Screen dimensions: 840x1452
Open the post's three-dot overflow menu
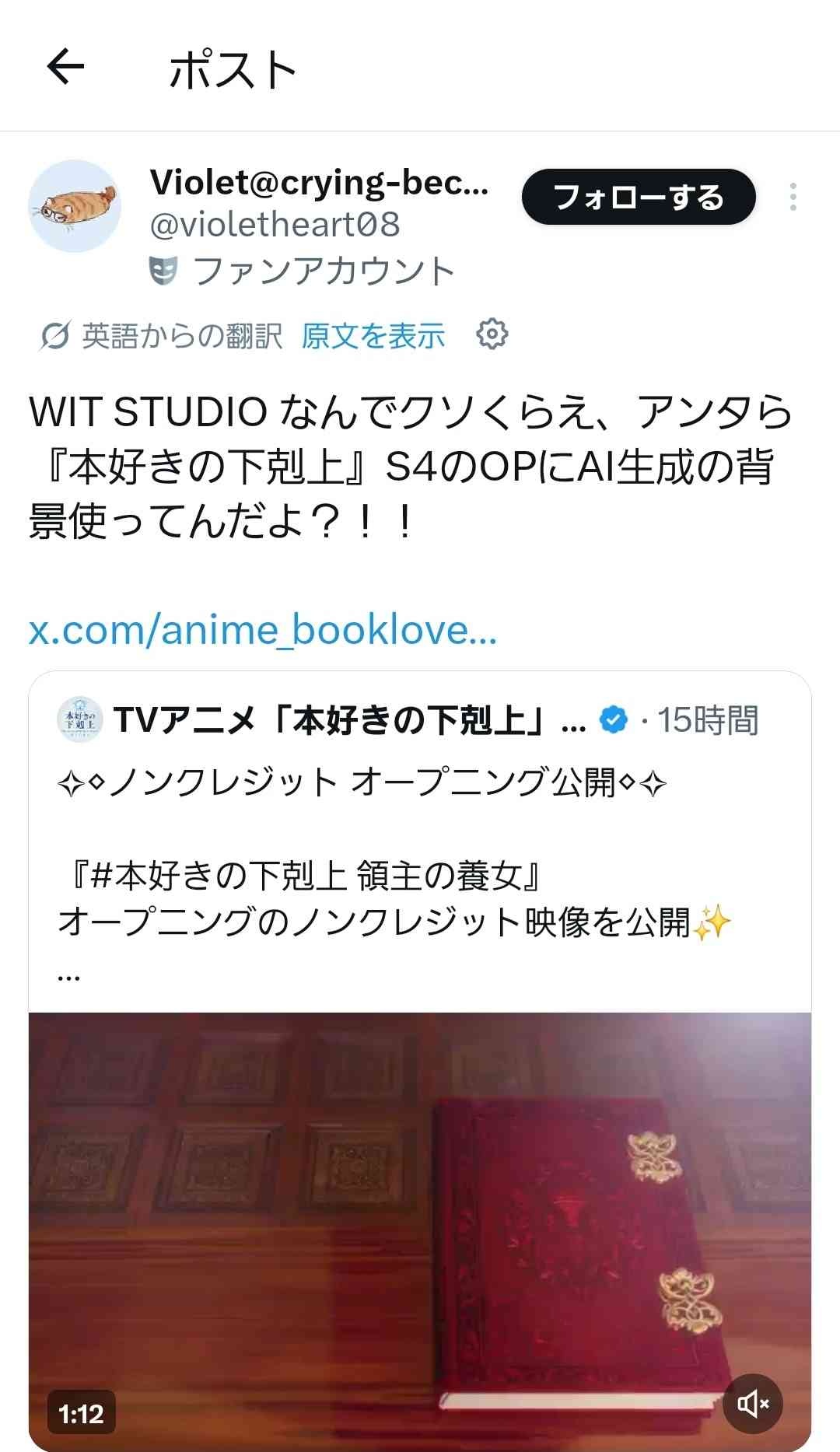pyautogui.click(x=793, y=198)
